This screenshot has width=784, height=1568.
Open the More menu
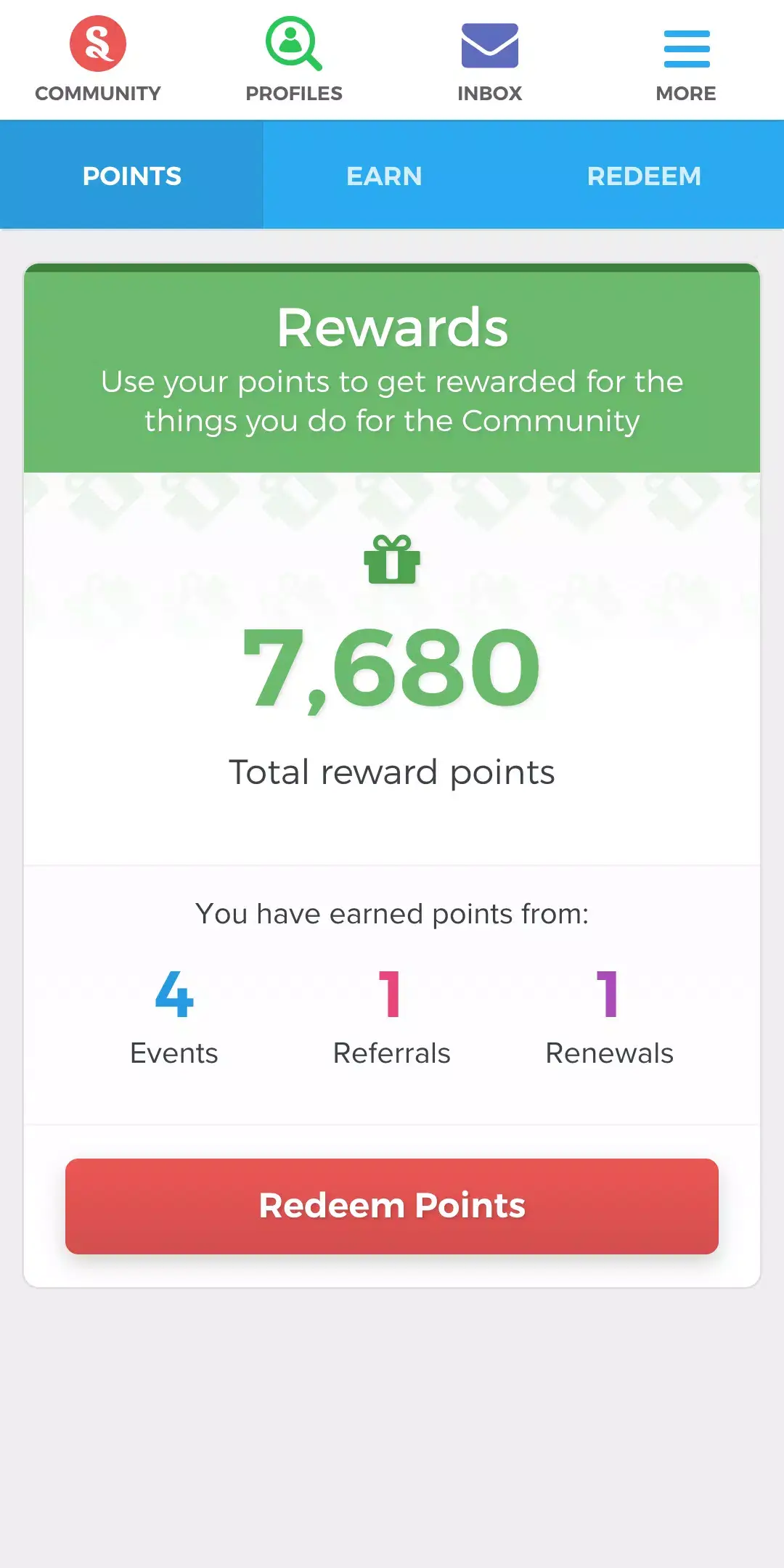[x=686, y=60]
